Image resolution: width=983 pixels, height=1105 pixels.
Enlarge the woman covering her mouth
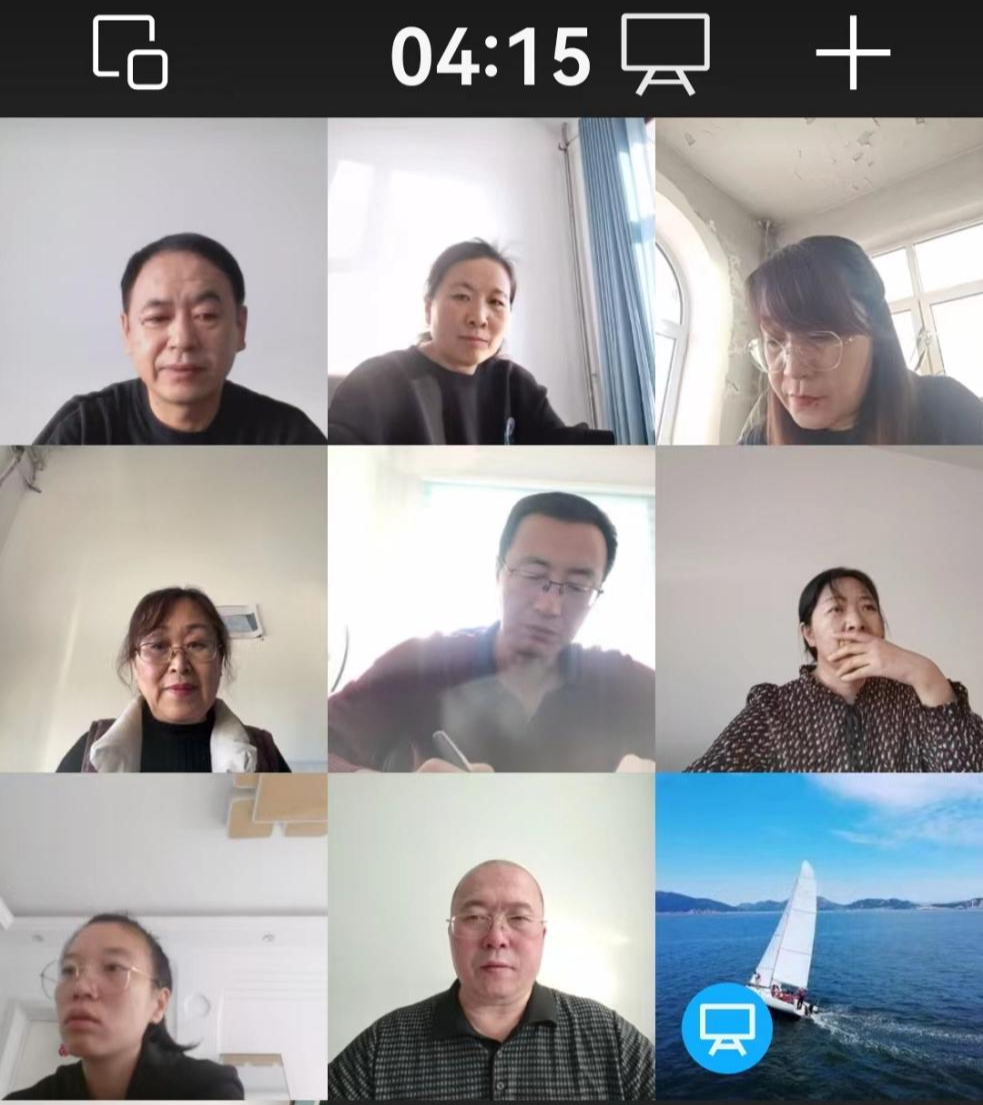pyautogui.click(x=819, y=609)
